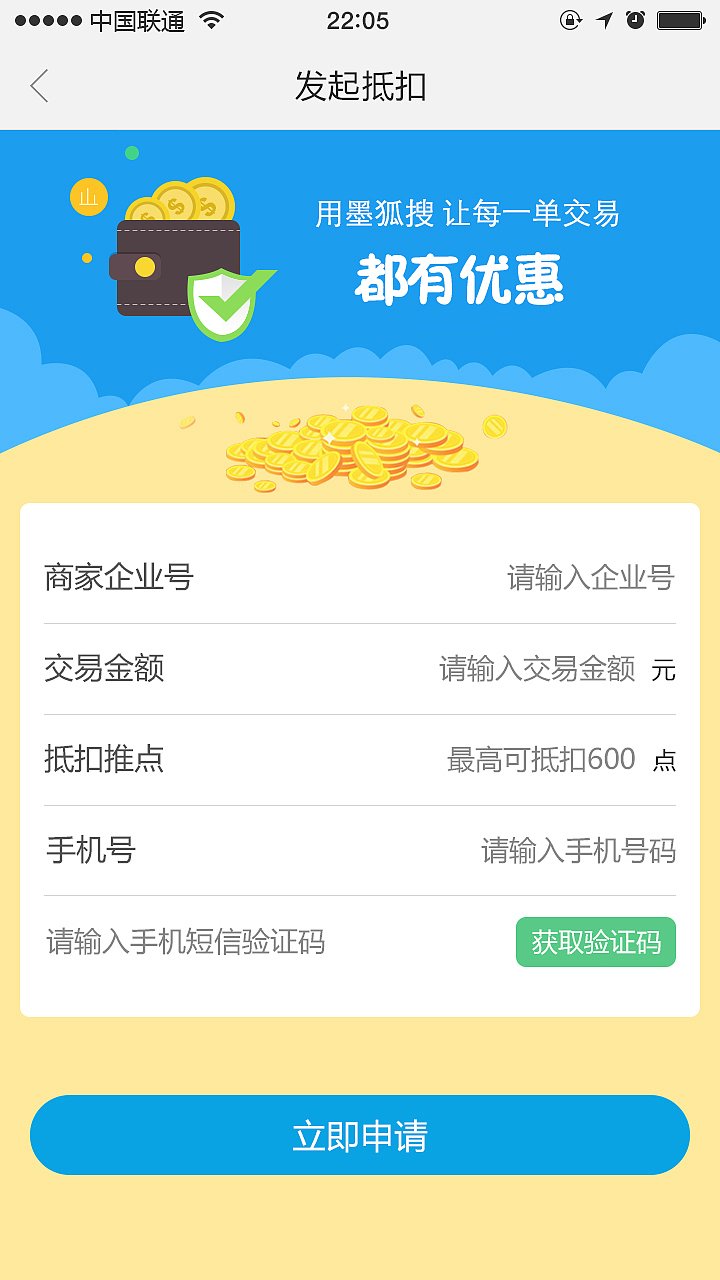Tap the SMS verification code input field
The height and width of the screenshot is (1280, 720).
(x=185, y=941)
